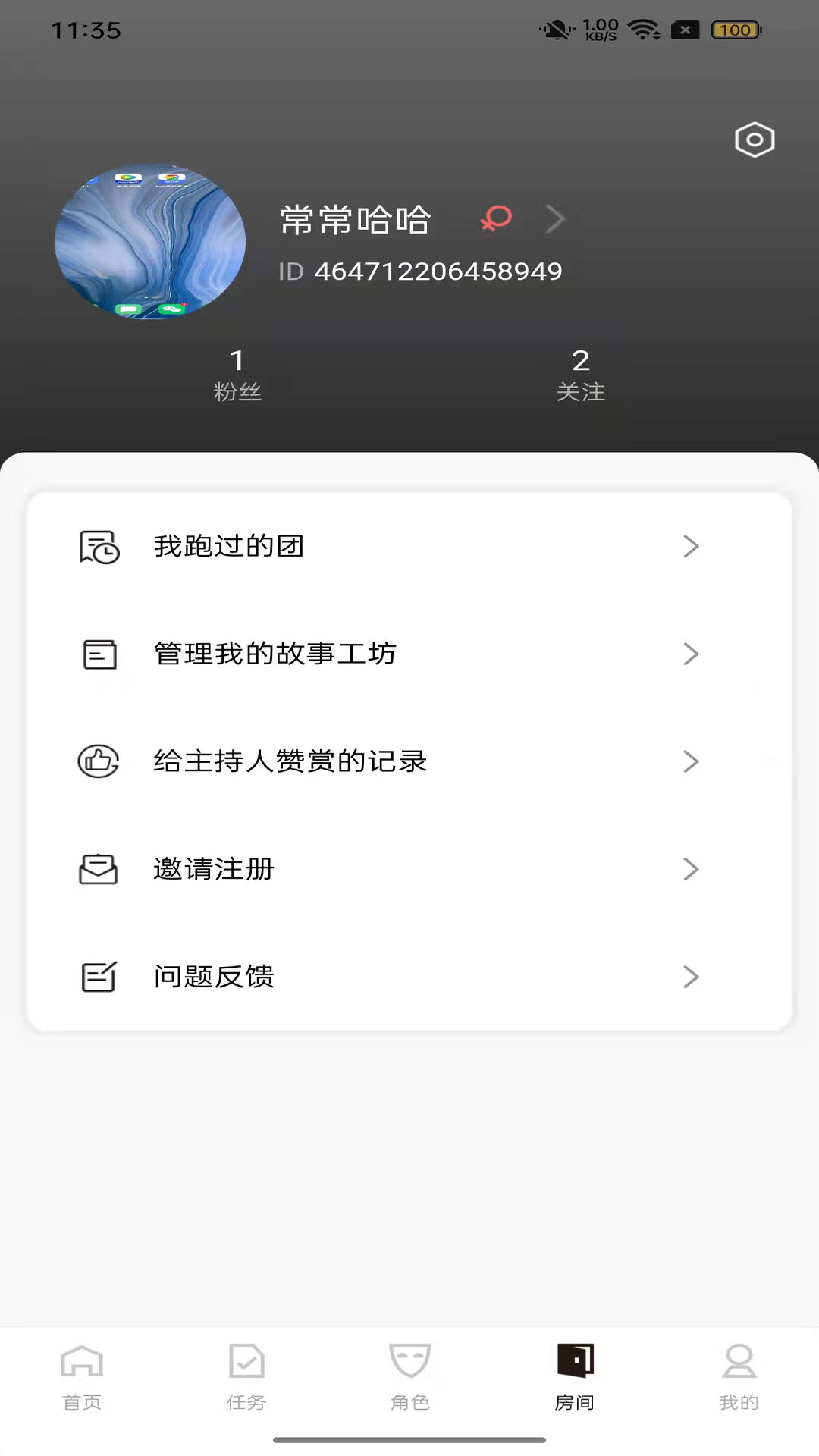This screenshot has height=1456, width=819.
Task: Open the settings gear icon
Action: 754,140
